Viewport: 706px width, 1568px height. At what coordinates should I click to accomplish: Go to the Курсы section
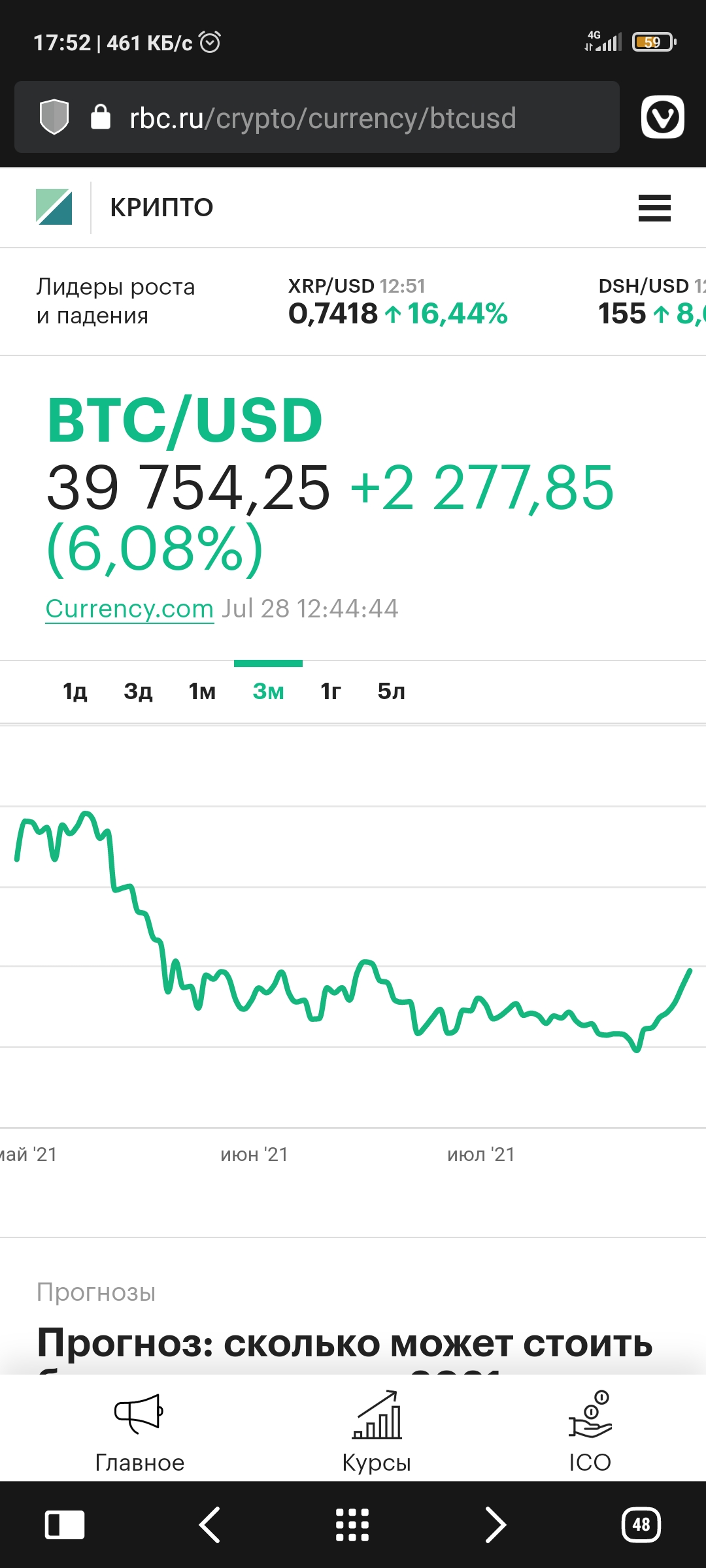(377, 1431)
